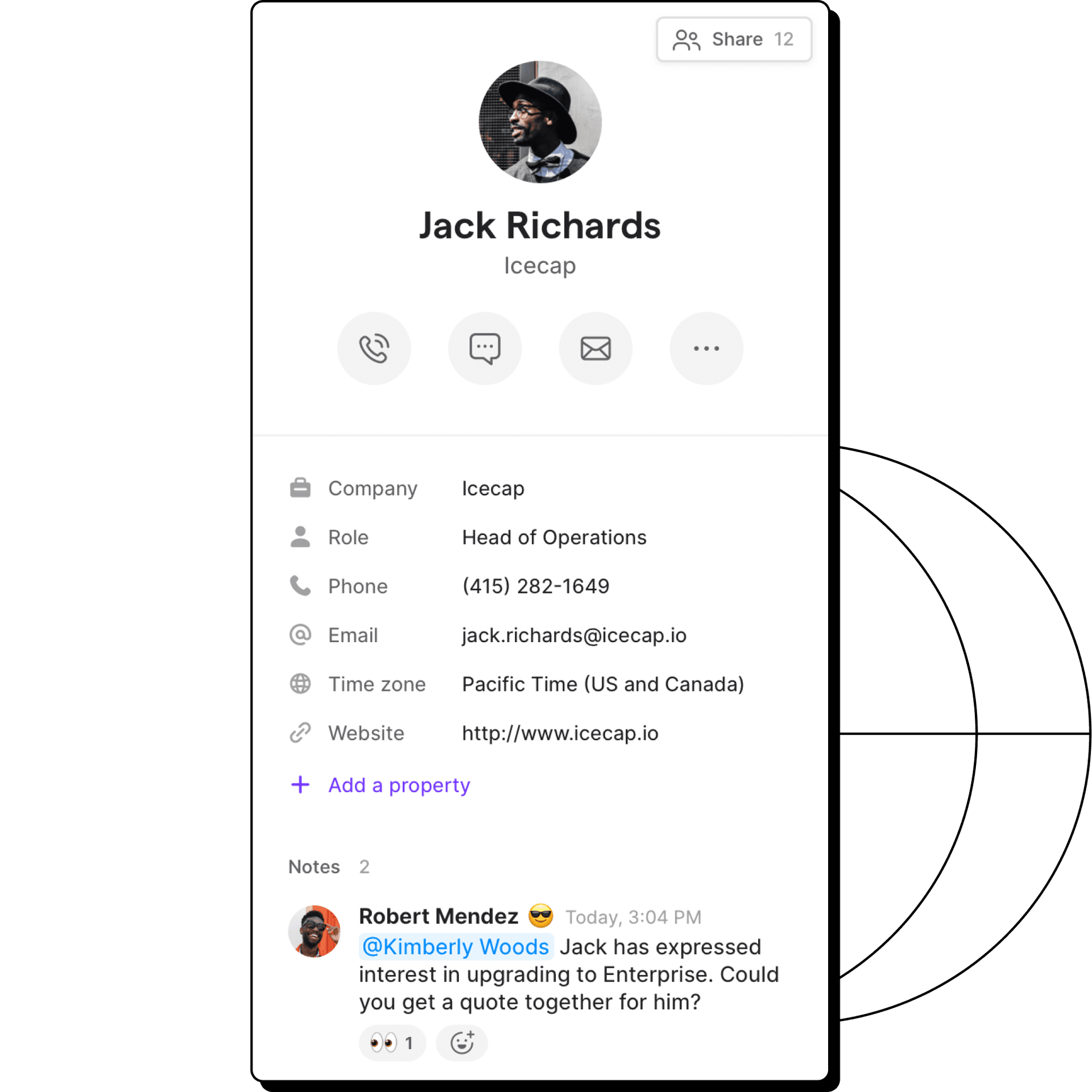Open the email jack.richards@icecap.io
The width and height of the screenshot is (1092, 1092).
573,635
